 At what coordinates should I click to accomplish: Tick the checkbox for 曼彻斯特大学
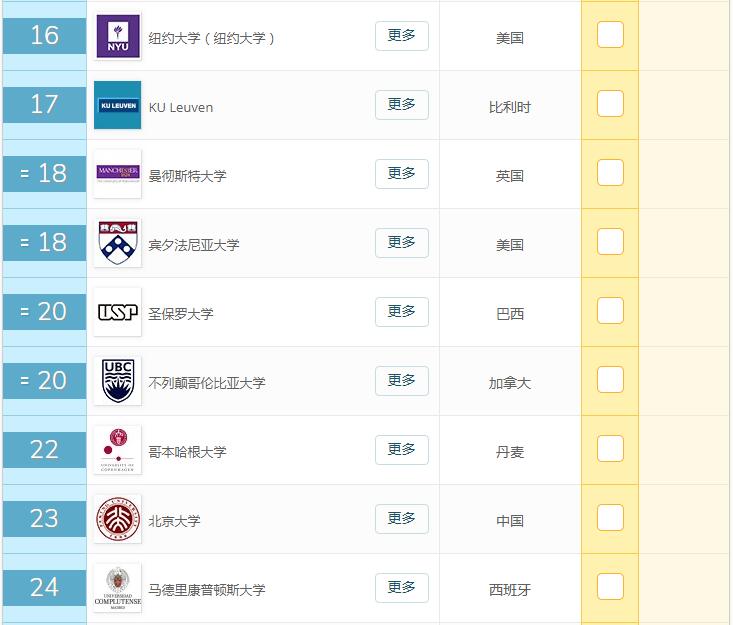610,173
